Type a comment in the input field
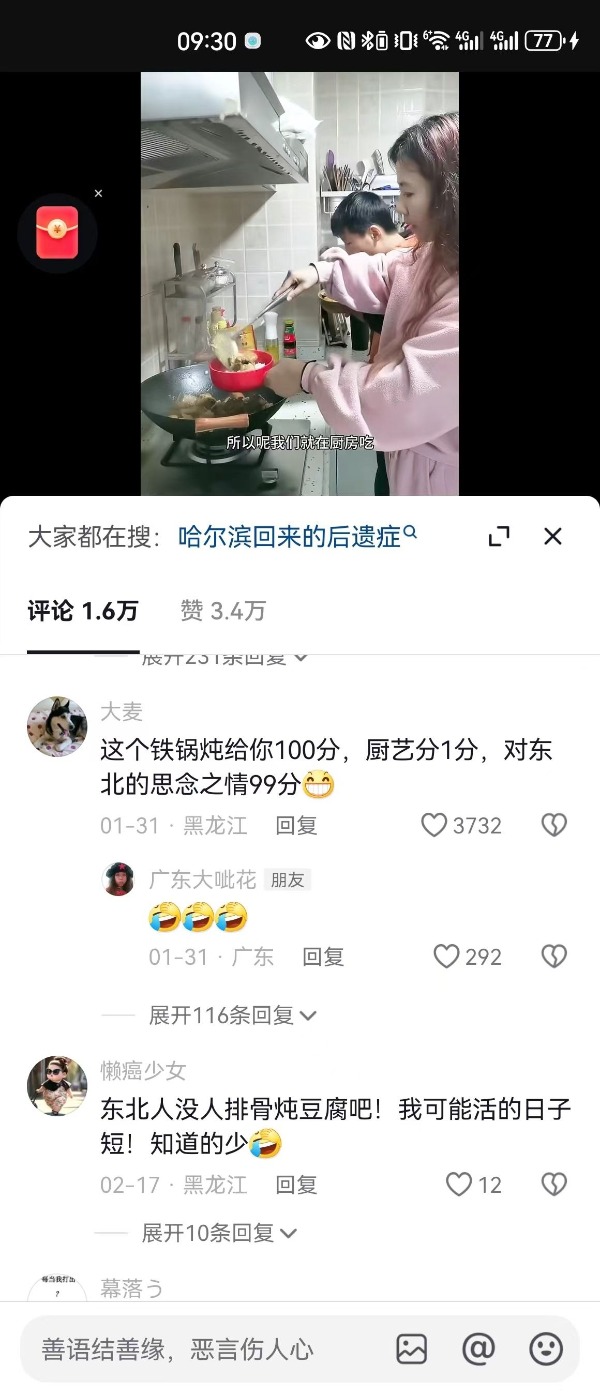 200,1349
